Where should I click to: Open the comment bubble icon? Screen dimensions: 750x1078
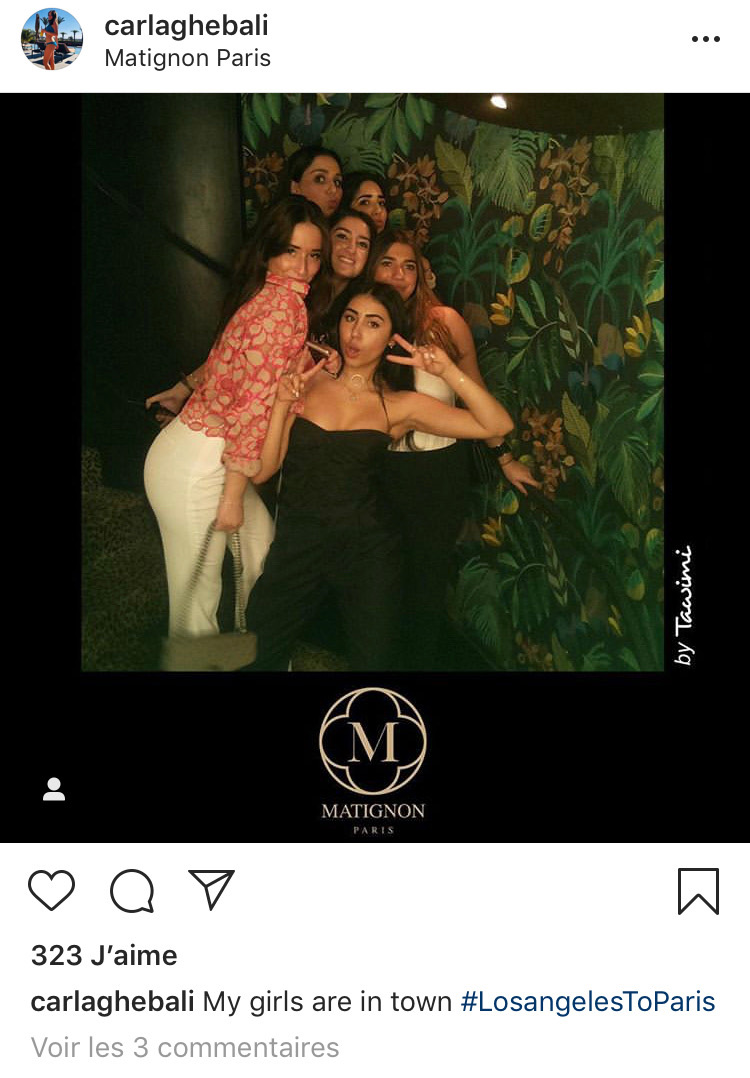coord(132,890)
